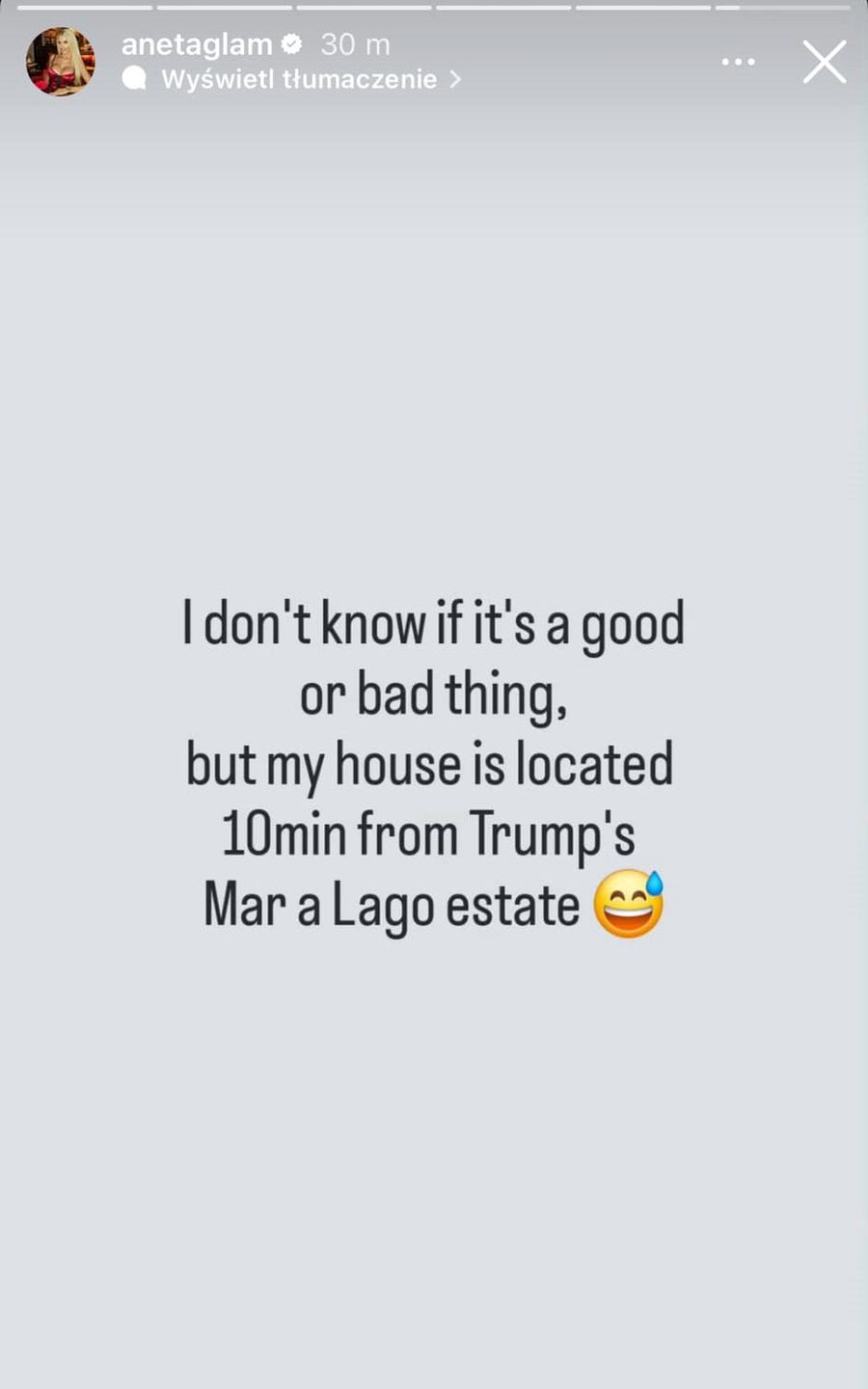Image resolution: width=868 pixels, height=1389 pixels.
Task: Open the three-dot story options menu
Action: pyautogui.click(x=738, y=62)
